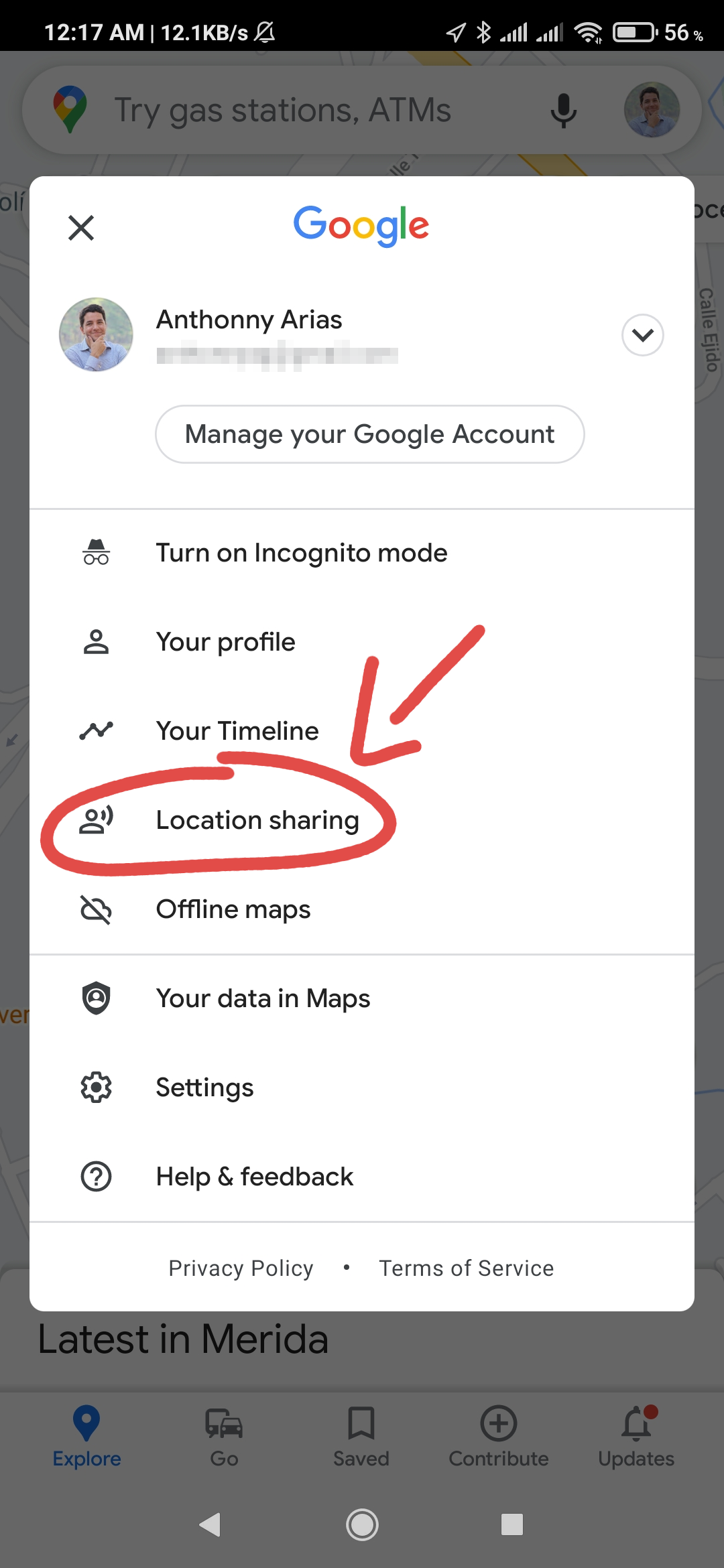724x1568 pixels.
Task: Tap the Your data in Maps shield icon
Action: [x=96, y=998]
